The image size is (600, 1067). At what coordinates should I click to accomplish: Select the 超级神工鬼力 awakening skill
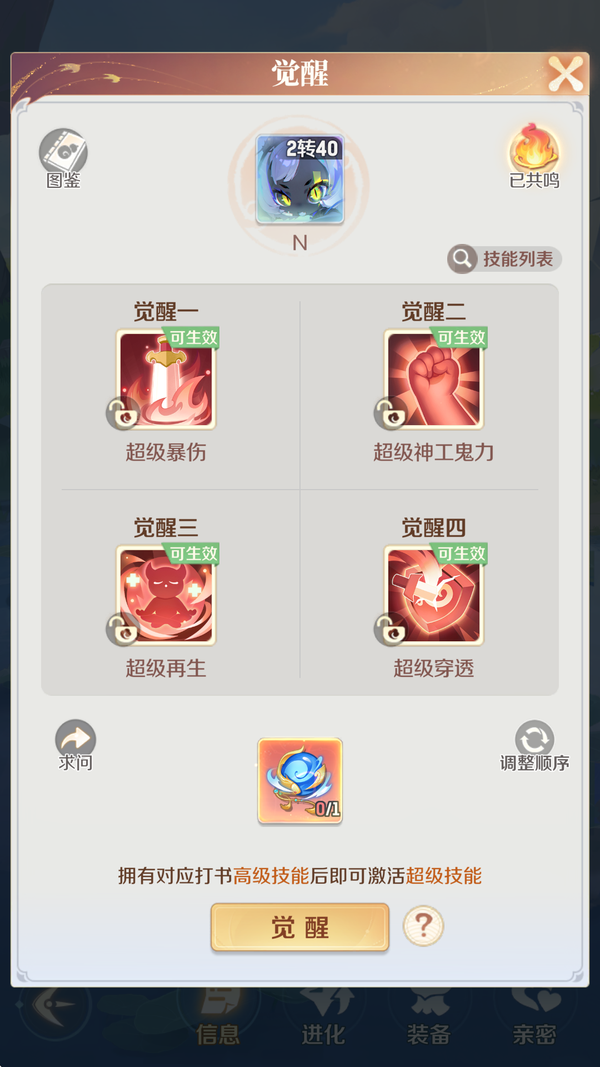[x=434, y=380]
